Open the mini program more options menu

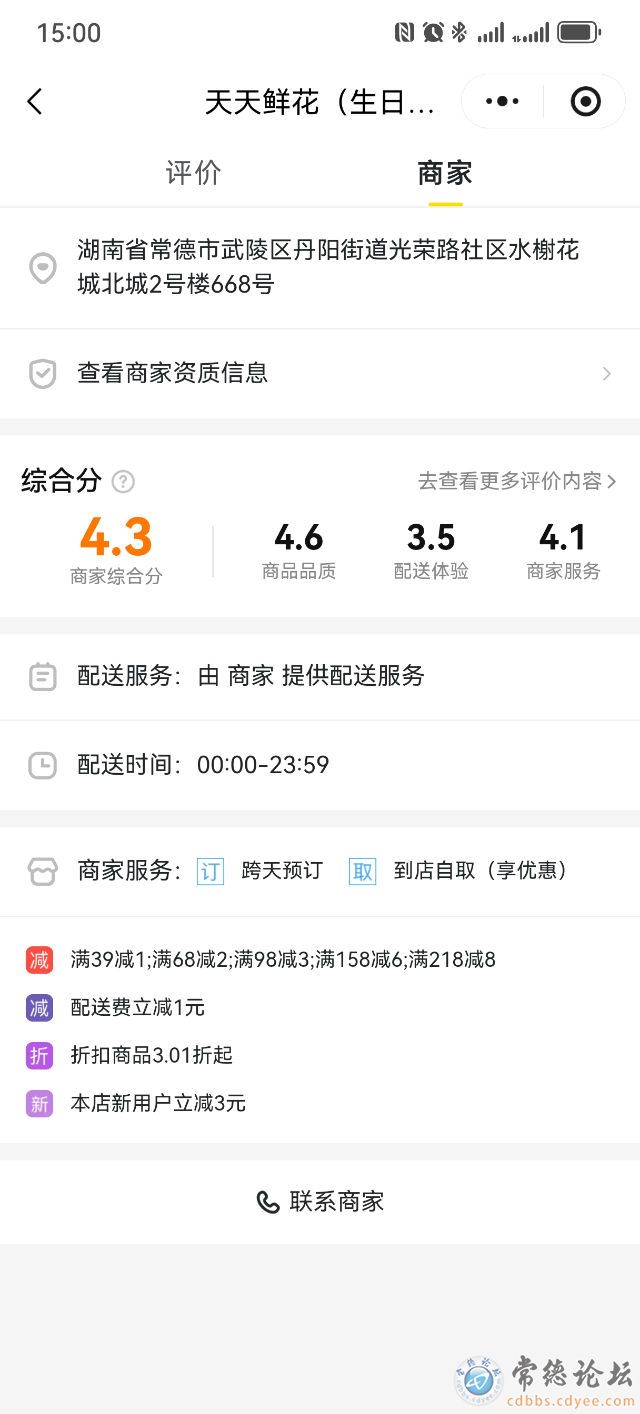point(502,101)
